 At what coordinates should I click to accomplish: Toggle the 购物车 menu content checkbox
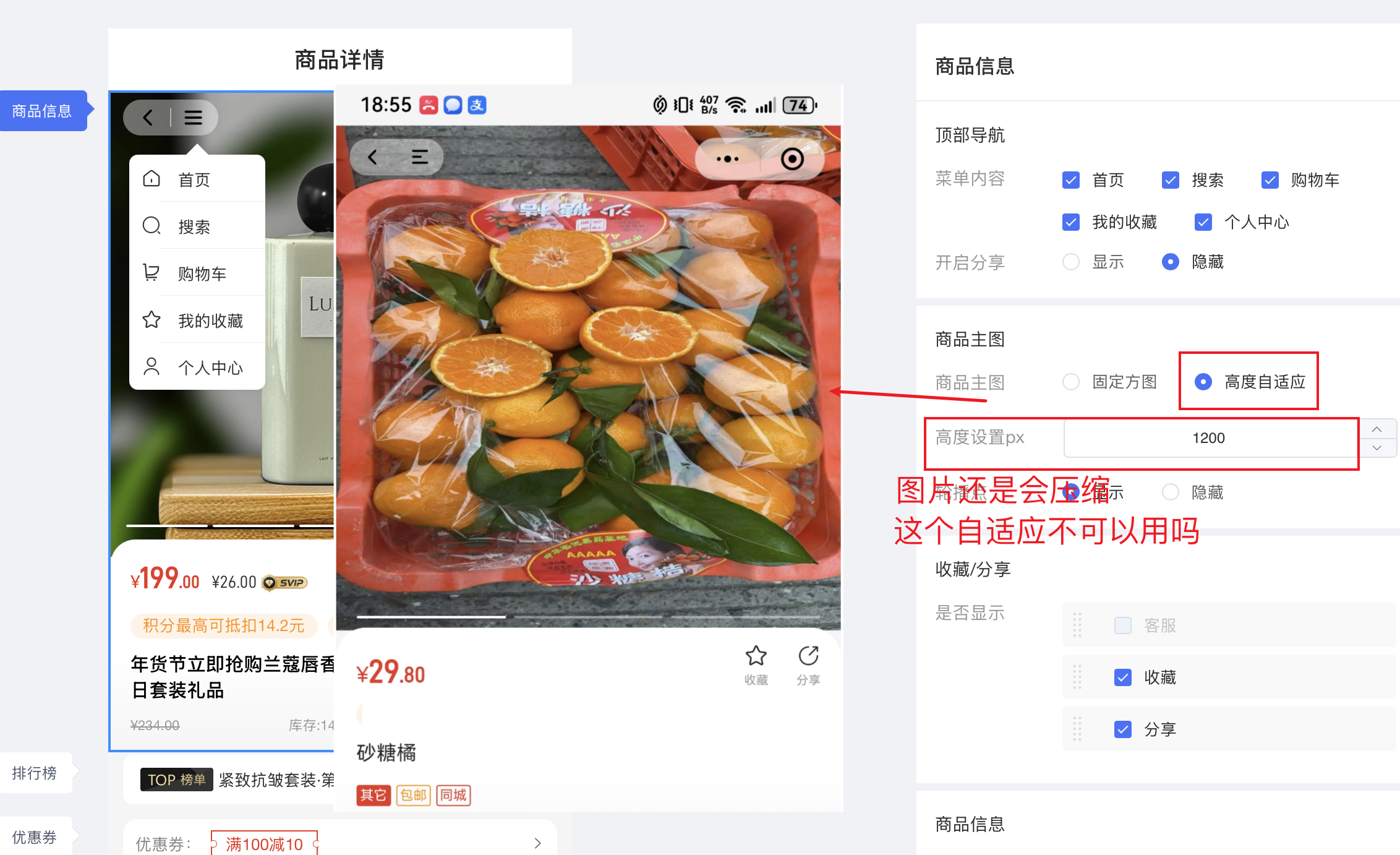[1270, 180]
